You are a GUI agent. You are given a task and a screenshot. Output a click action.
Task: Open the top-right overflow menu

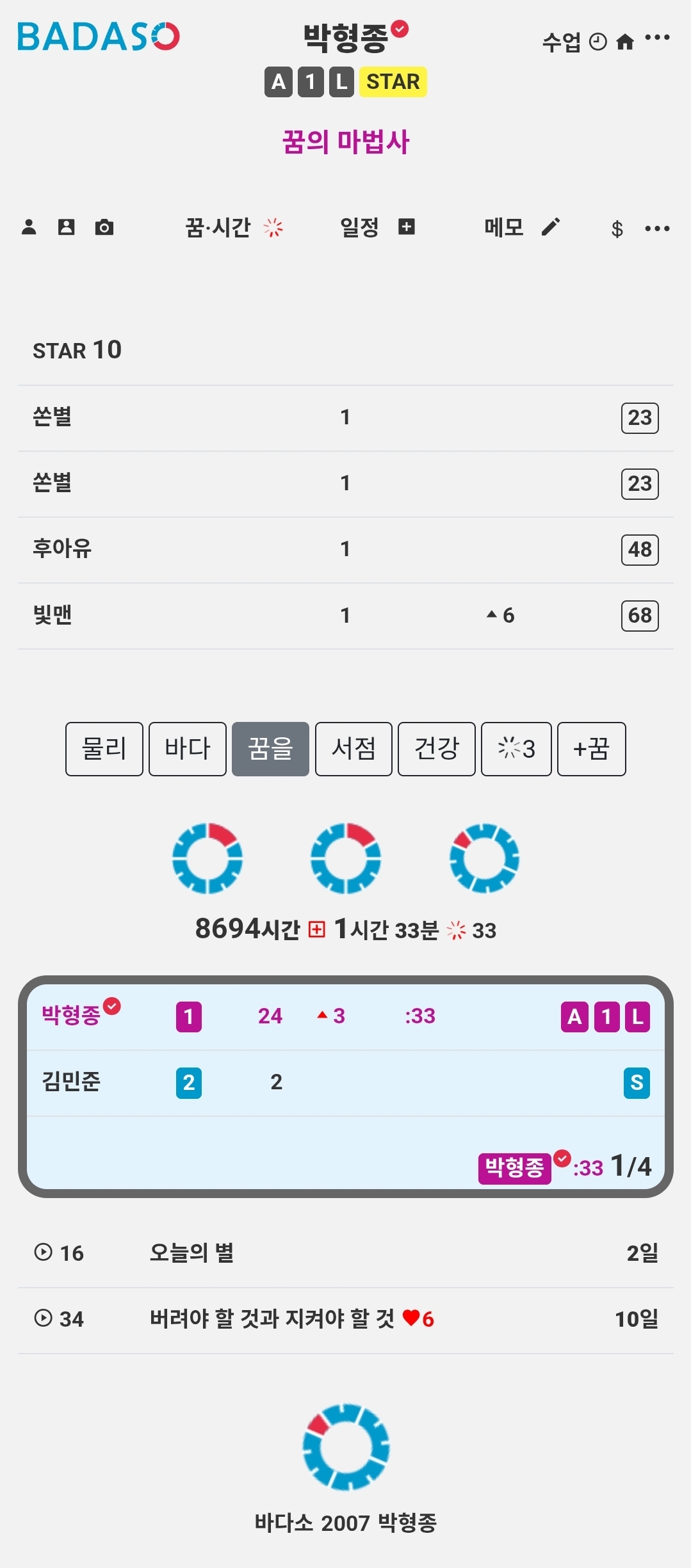click(x=657, y=38)
